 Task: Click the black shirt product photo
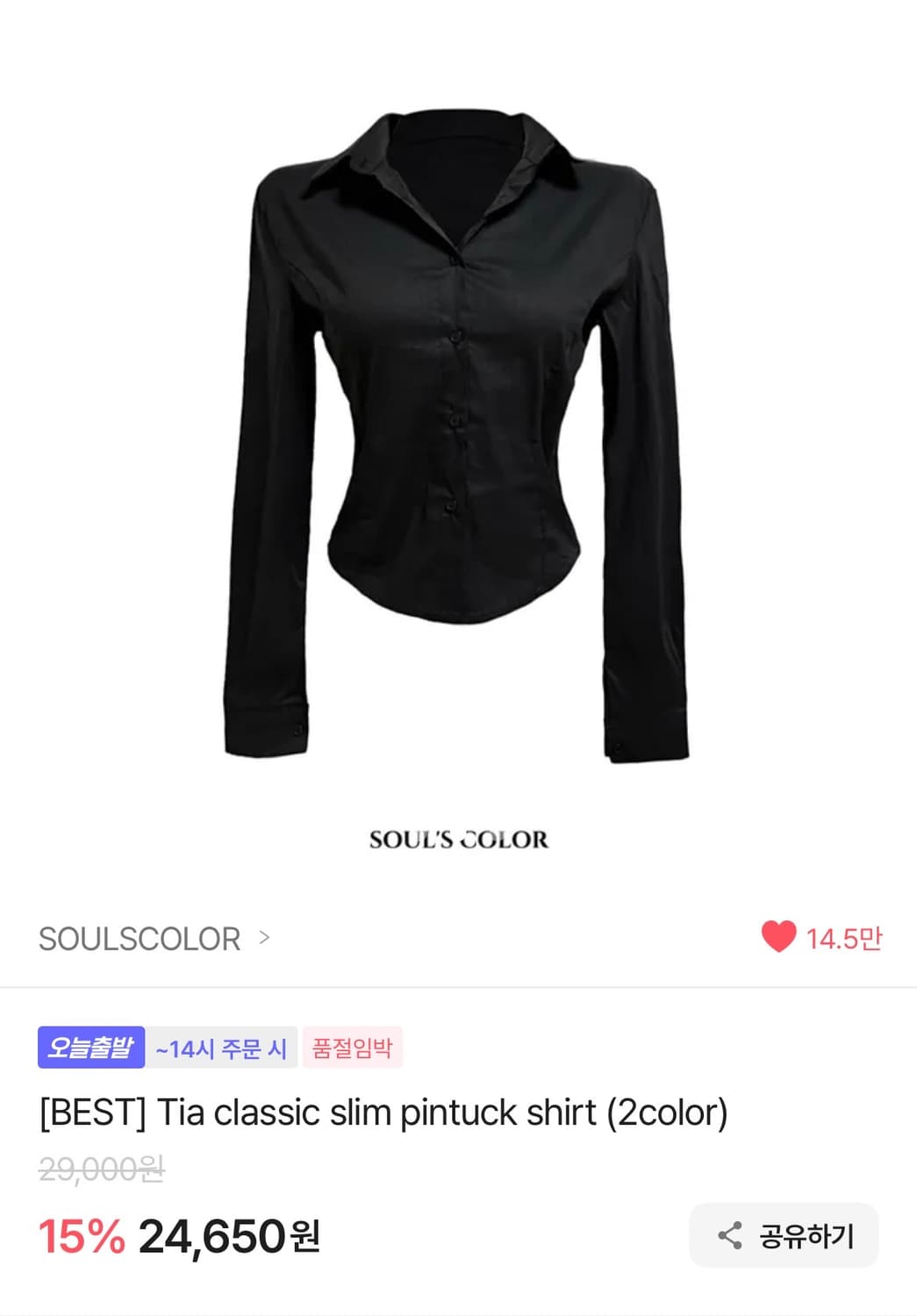pyautogui.click(x=458, y=430)
